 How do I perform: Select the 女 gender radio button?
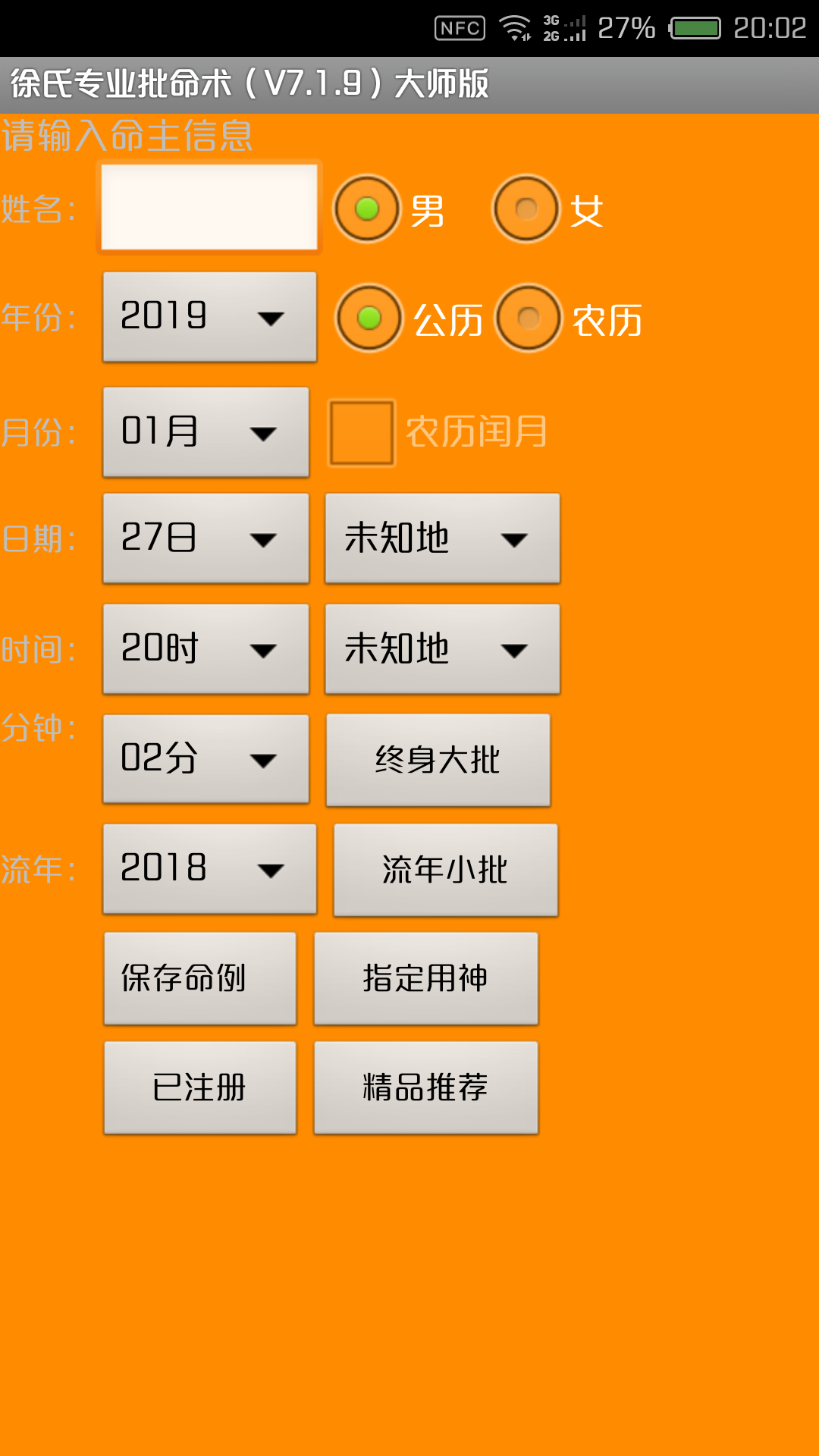pyautogui.click(x=526, y=209)
